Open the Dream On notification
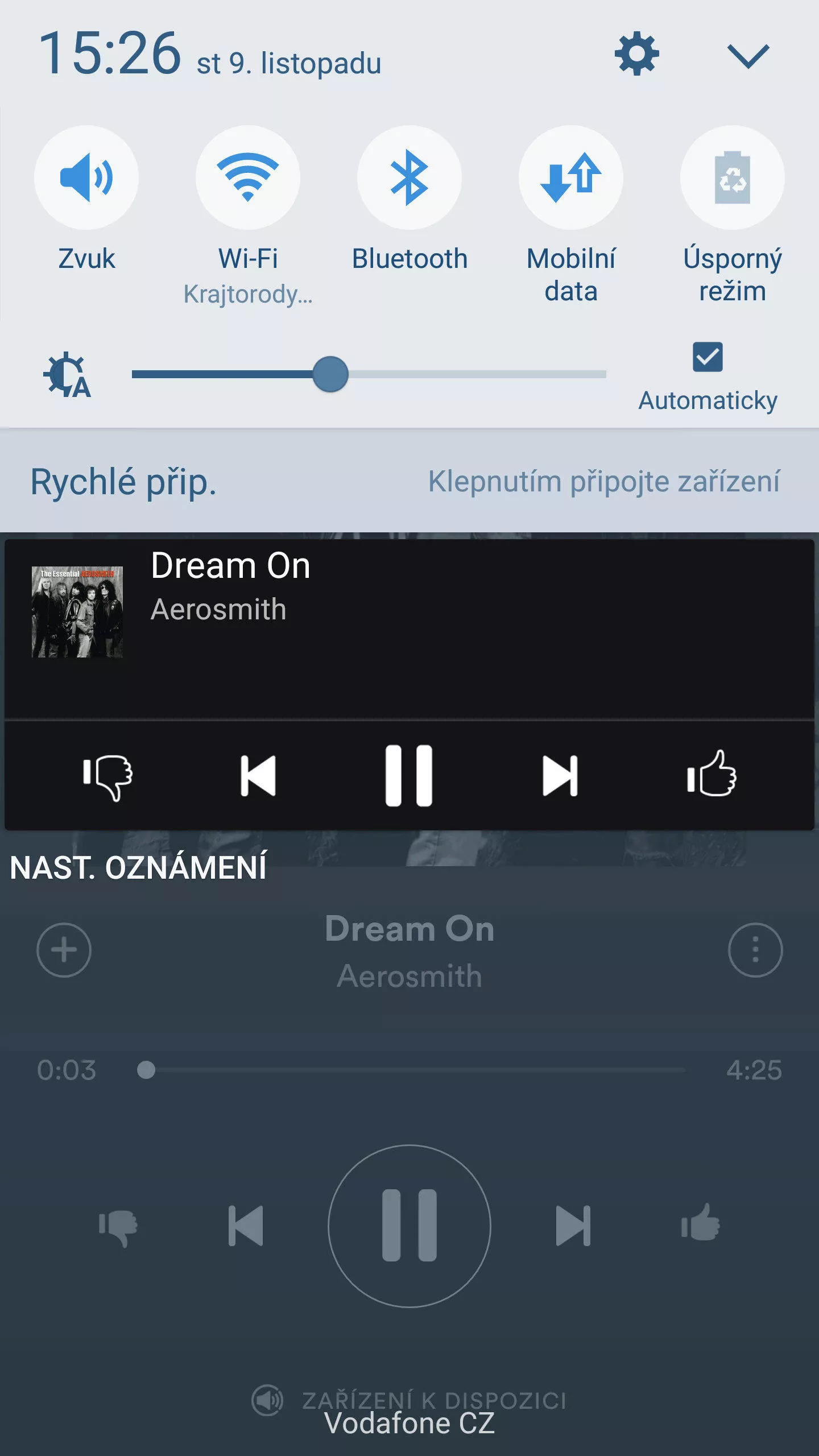This screenshot has height=1456, width=819. click(x=409, y=629)
